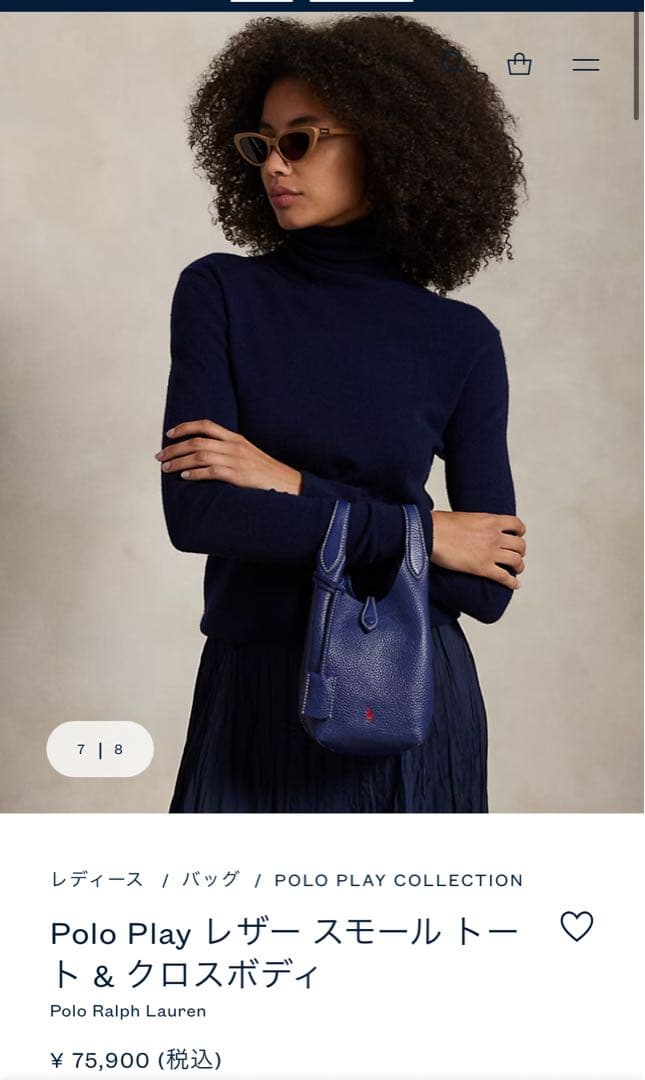Open the レディース breadcrumb link

click(x=97, y=880)
